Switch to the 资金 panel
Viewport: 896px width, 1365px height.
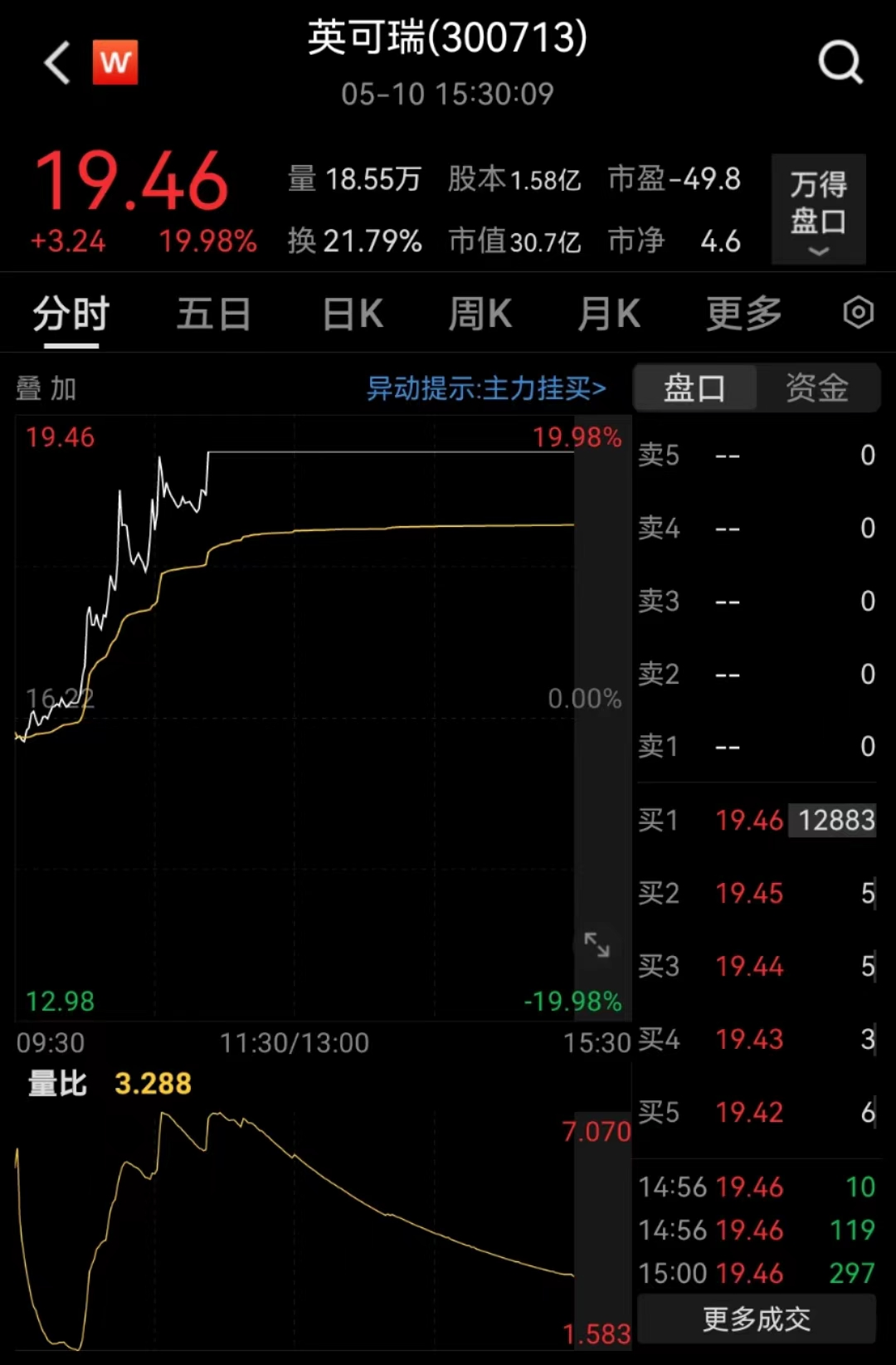(x=817, y=388)
